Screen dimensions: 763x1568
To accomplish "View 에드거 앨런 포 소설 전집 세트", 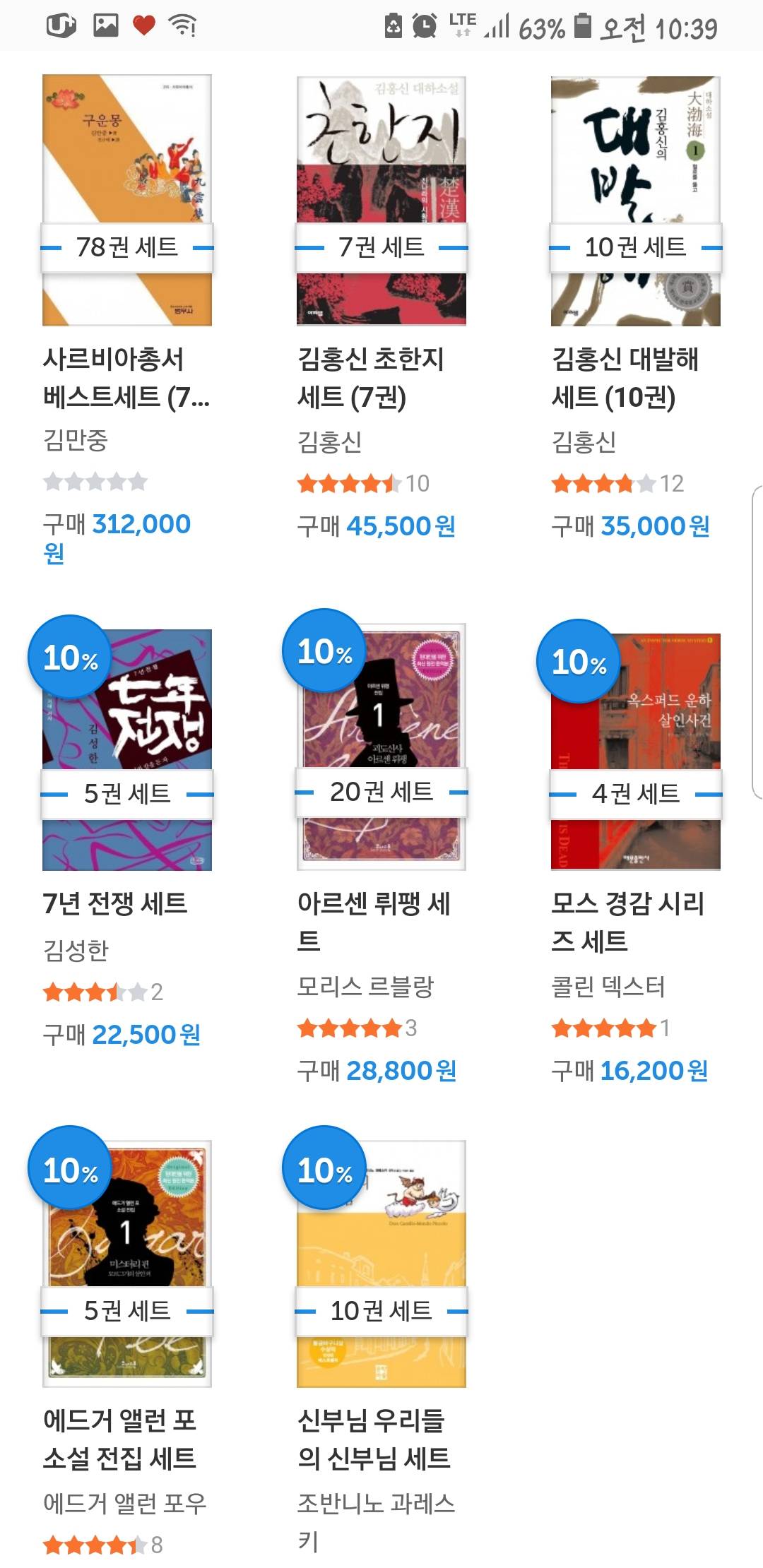I will [x=127, y=1263].
